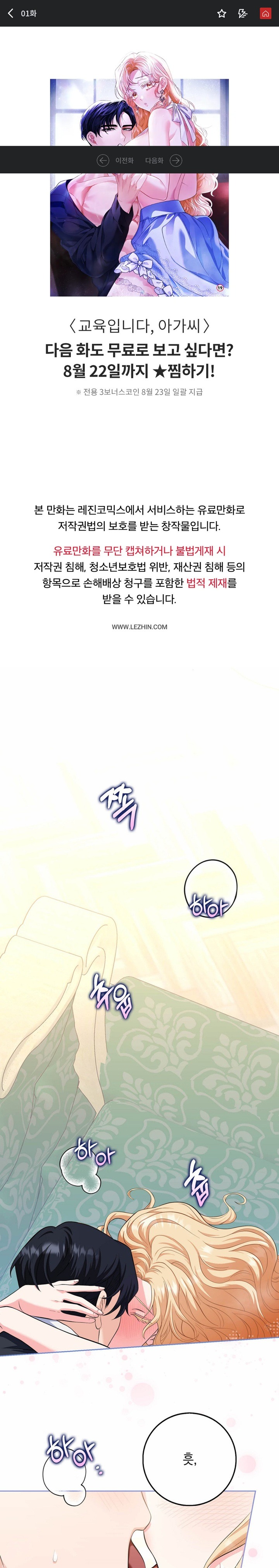This screenshot has width=279, height=1568.
Task: Go back from episode 01화
Action: coord(10,13)
